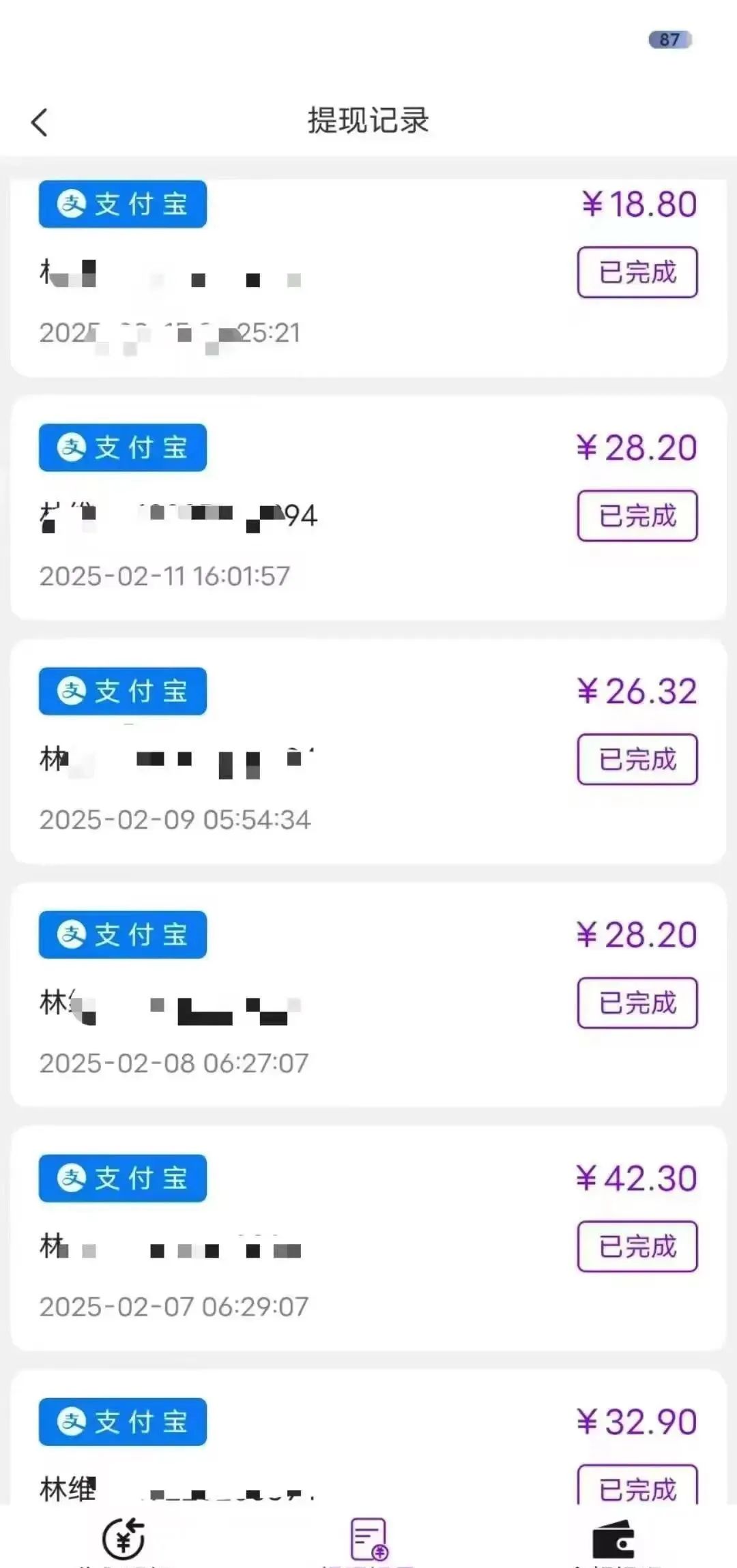Open the ¥32.90 withdrawal record

click(x=369, y=1436)
